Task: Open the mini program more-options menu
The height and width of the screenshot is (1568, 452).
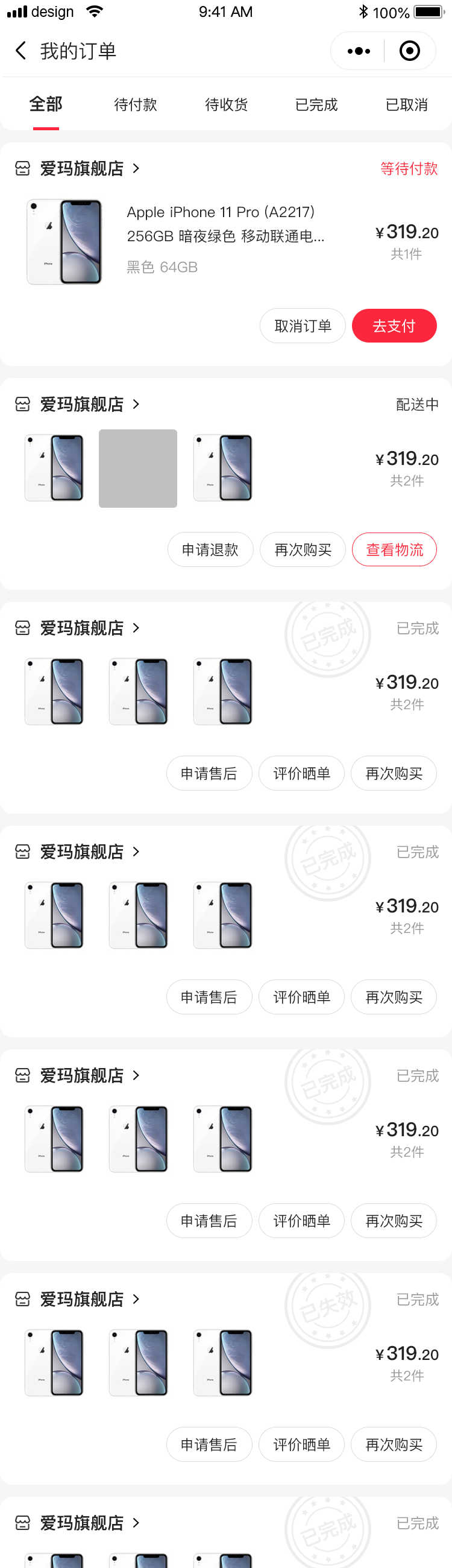Action: pos(359,51)
